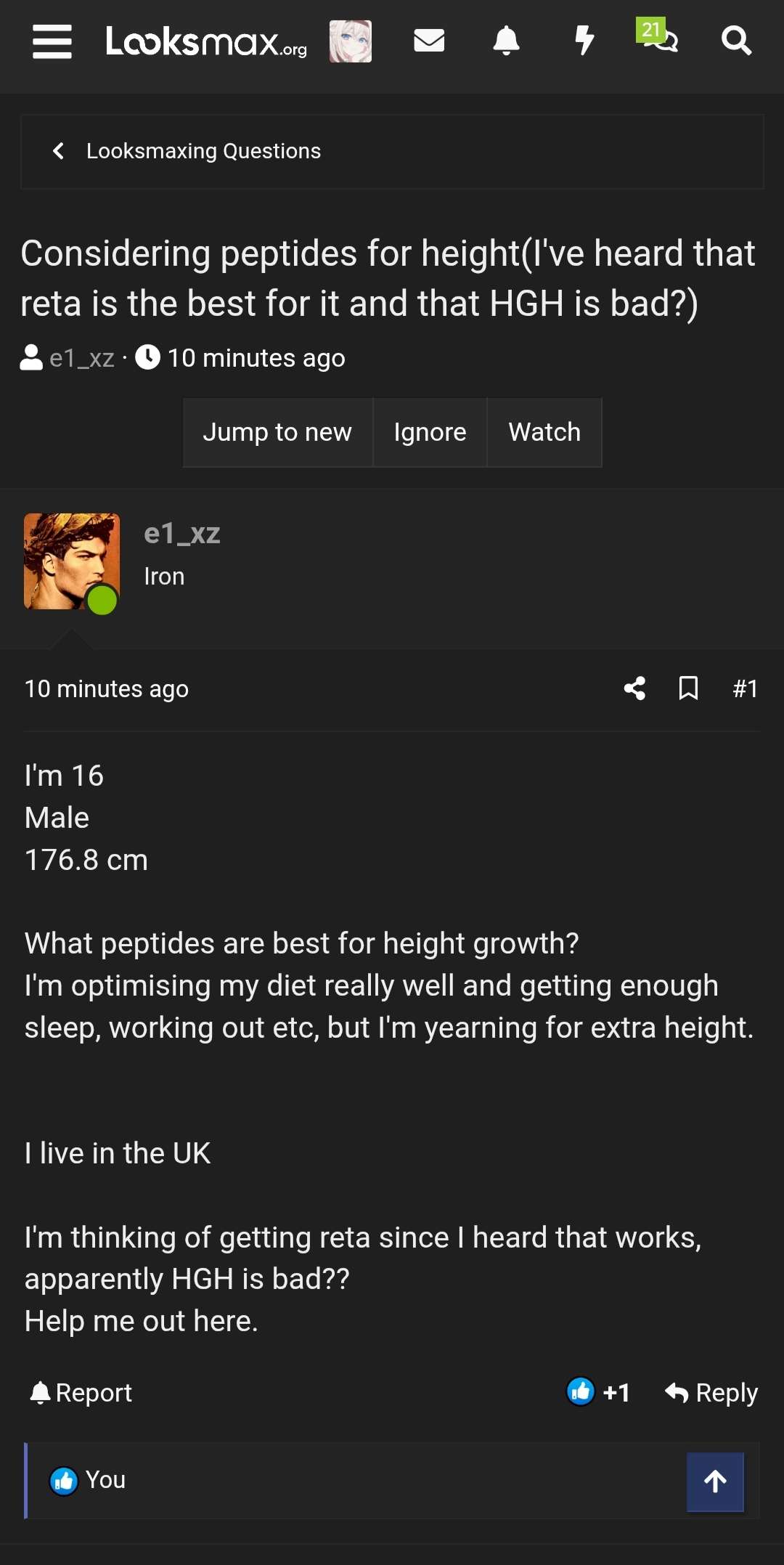Bookmark the post by e1_xz

coord(688,688)
